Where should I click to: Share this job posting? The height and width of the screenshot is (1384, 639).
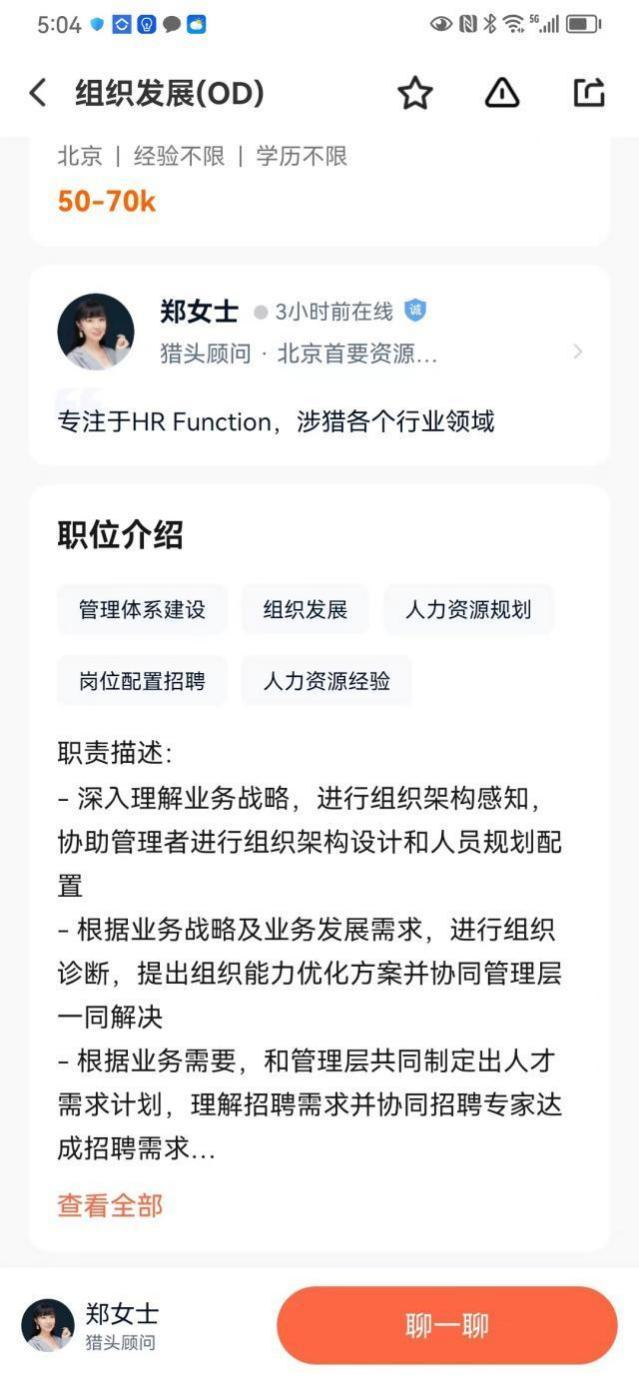tap(589, 94)
